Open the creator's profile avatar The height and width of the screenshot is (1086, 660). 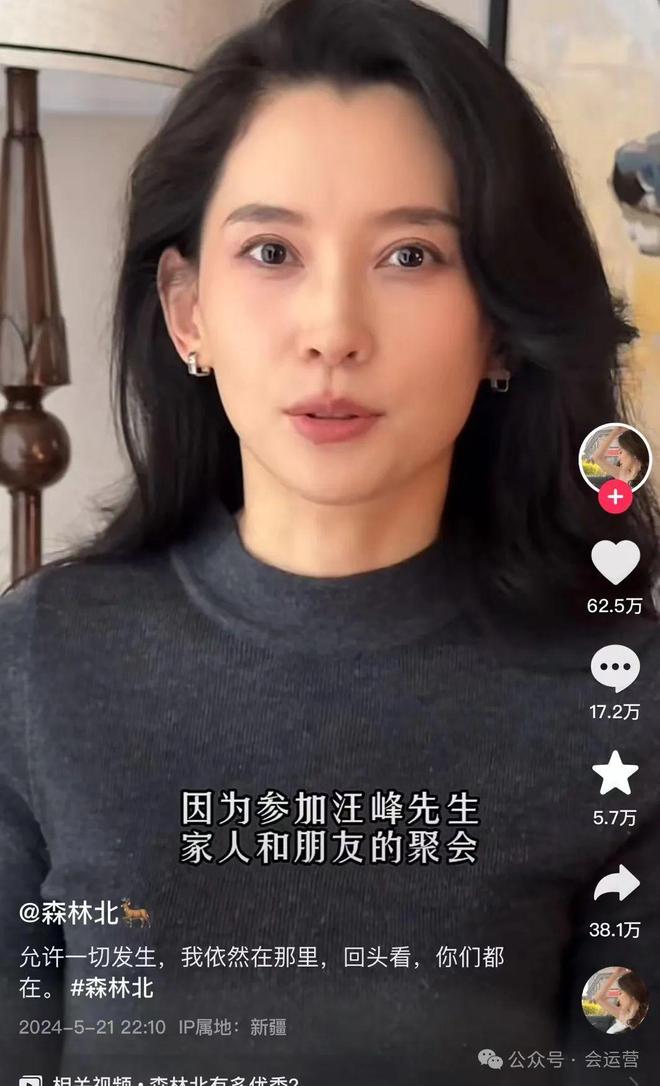point(615,459)
